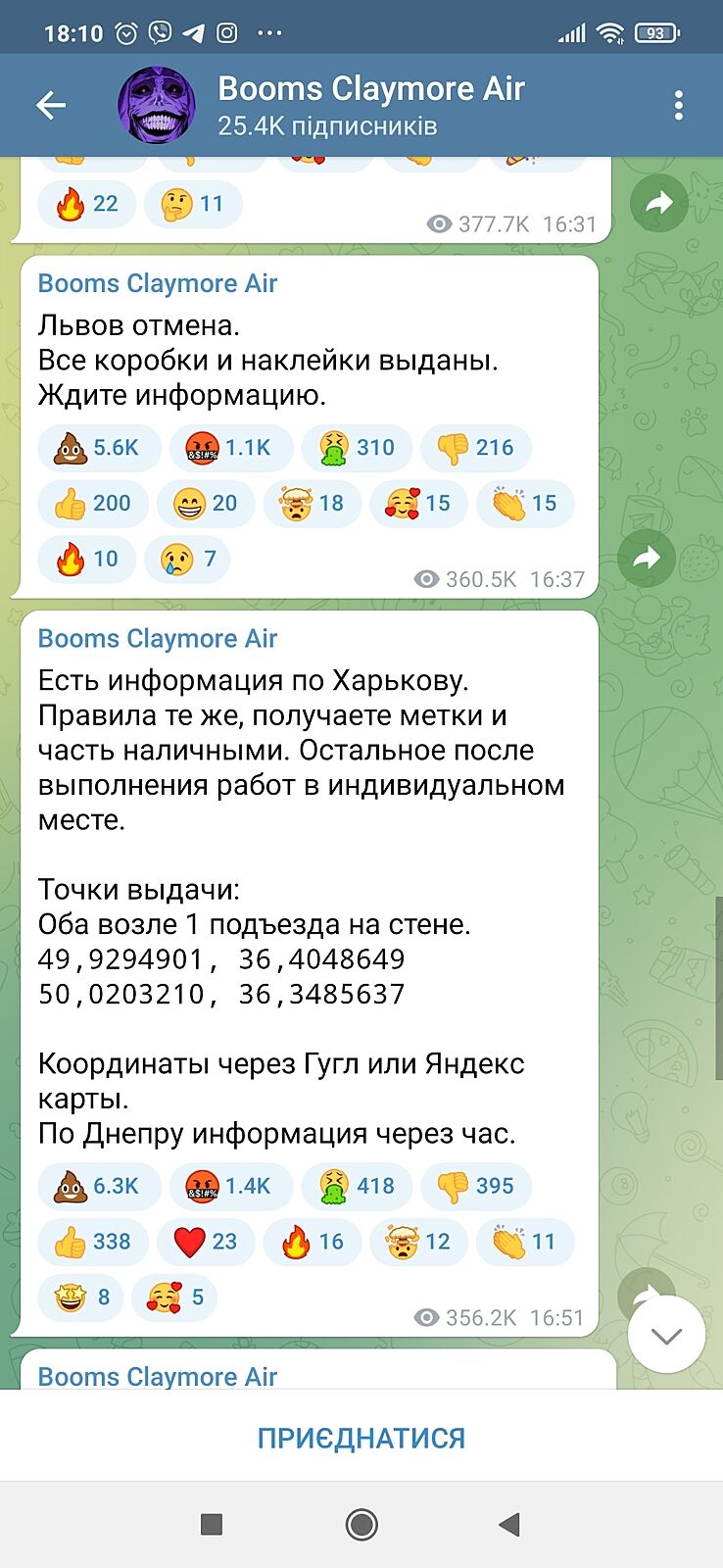
Task: Go back from the channel
Action: point(51,105)
